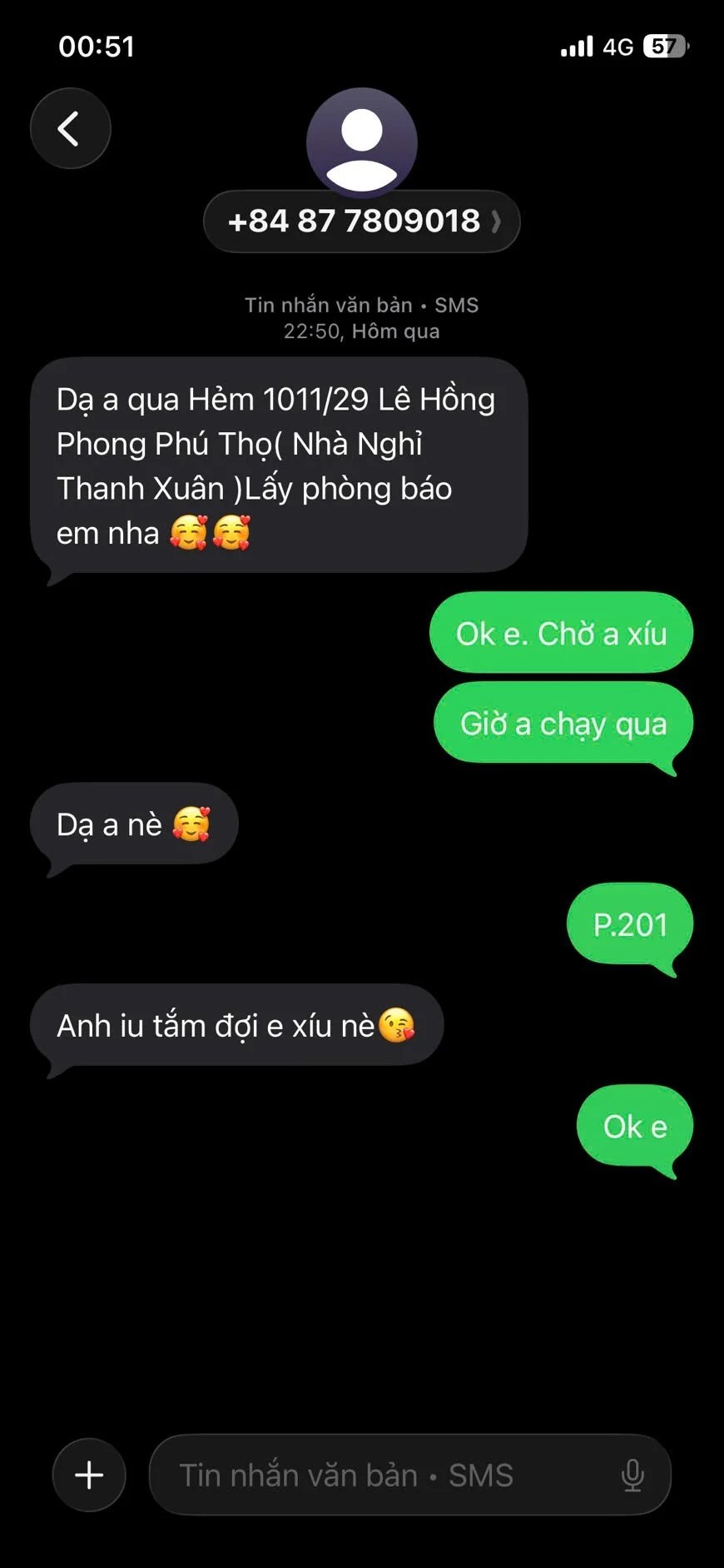The image size is (724, 1568).
Task: Tap the contact avatar picture
Action: tap(361, 142)
